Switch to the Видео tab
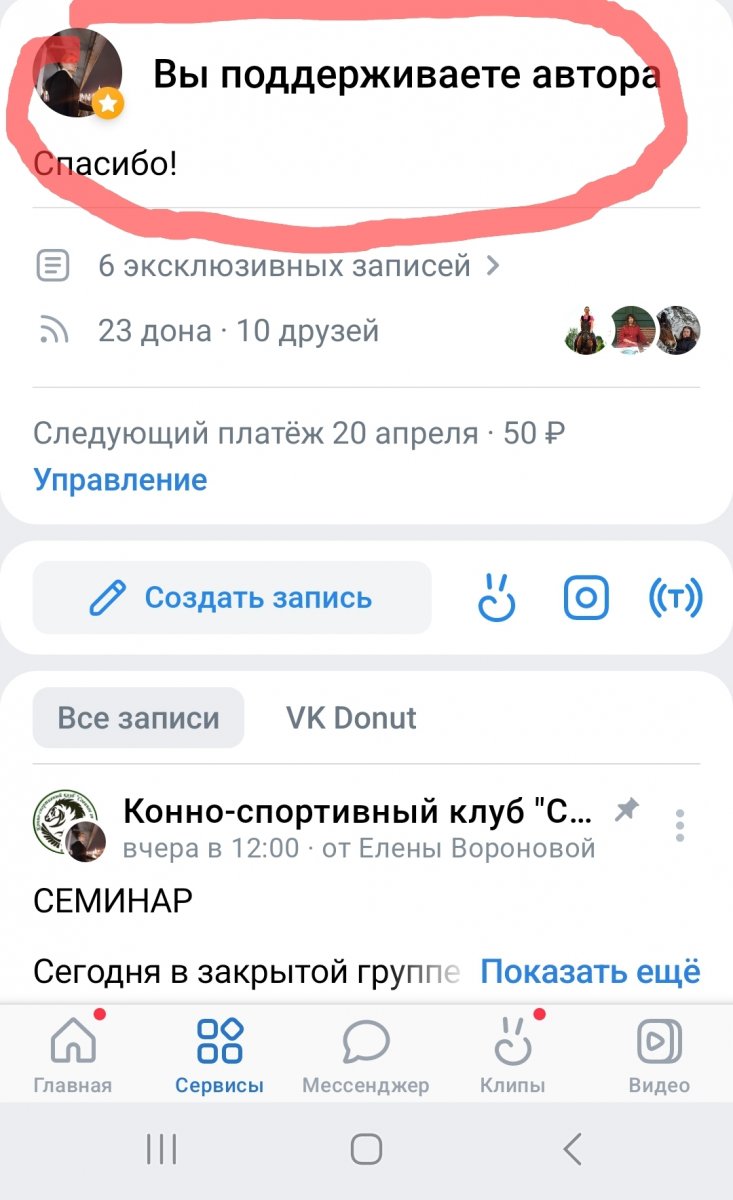733x1200 pixels. pos(659,1055)
